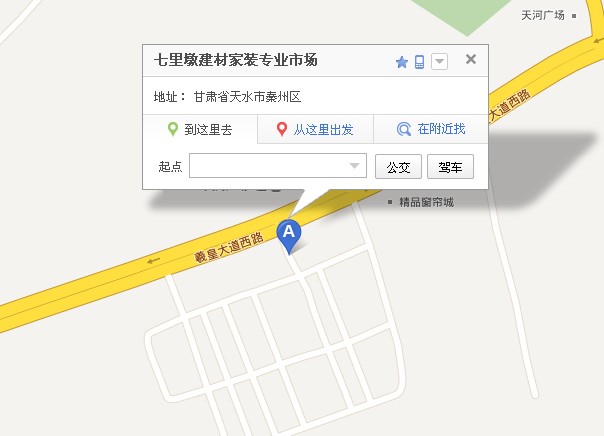Switch to 从这里出发 tab
The height and width of the screenshot is (436, 604).
point(315,129)
